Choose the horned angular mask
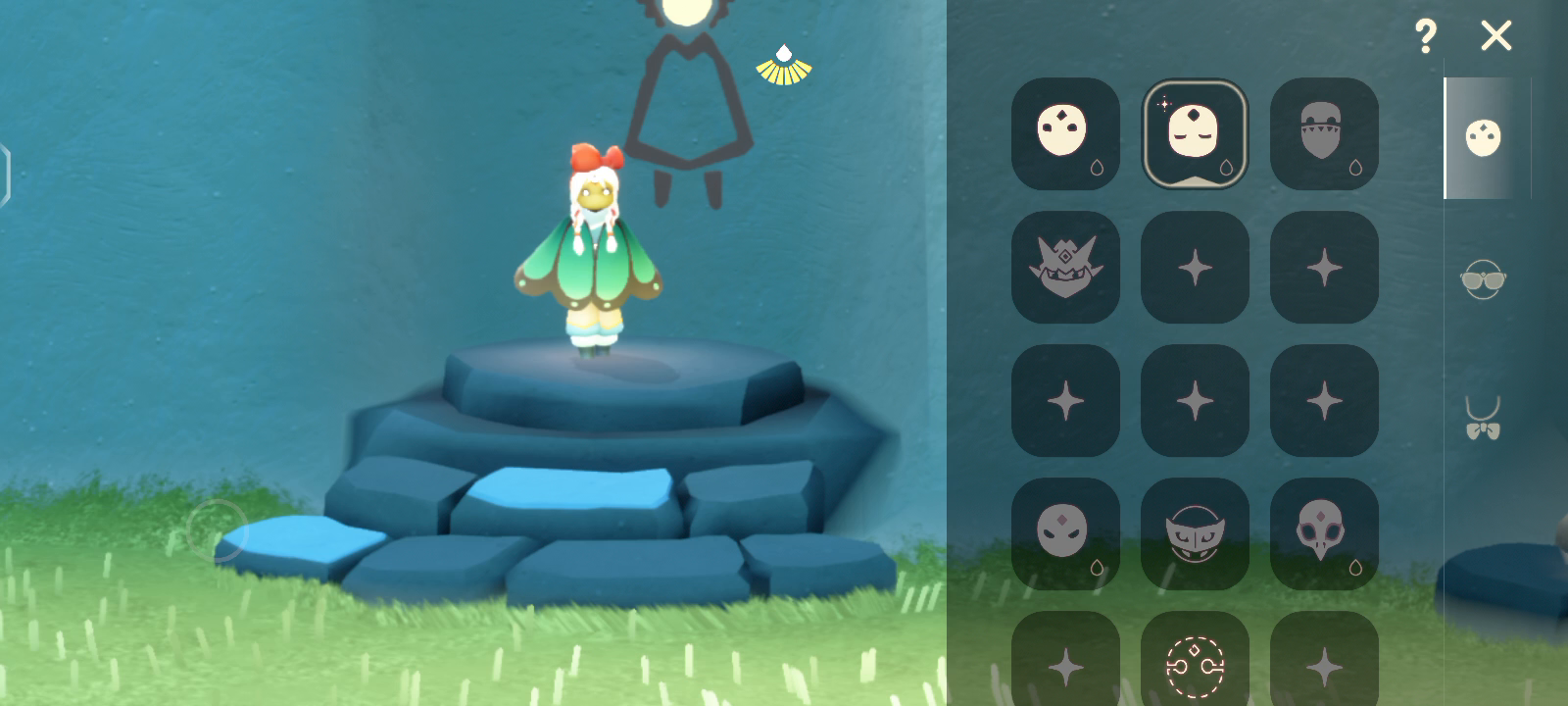1568x706 pixels. [x=1195, y=533]
